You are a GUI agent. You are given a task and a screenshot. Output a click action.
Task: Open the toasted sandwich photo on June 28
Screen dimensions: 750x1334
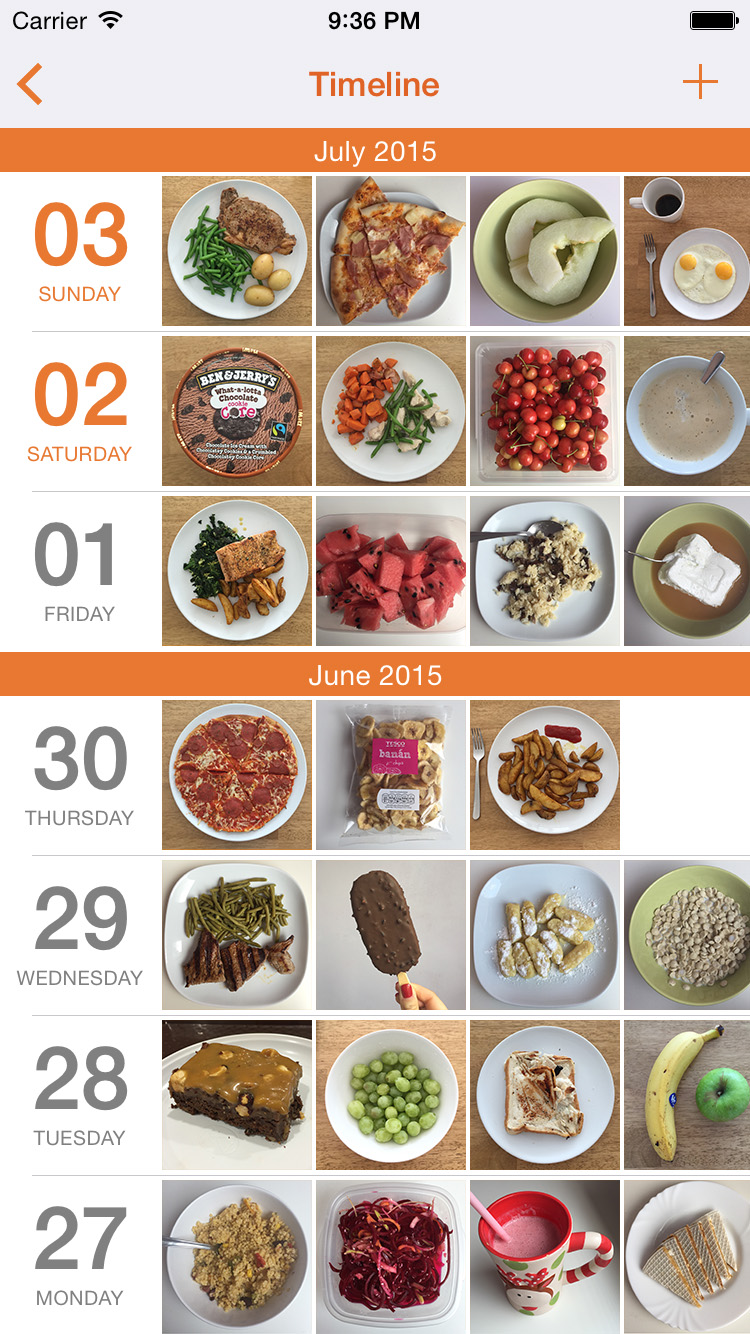tap(545, 1095)
